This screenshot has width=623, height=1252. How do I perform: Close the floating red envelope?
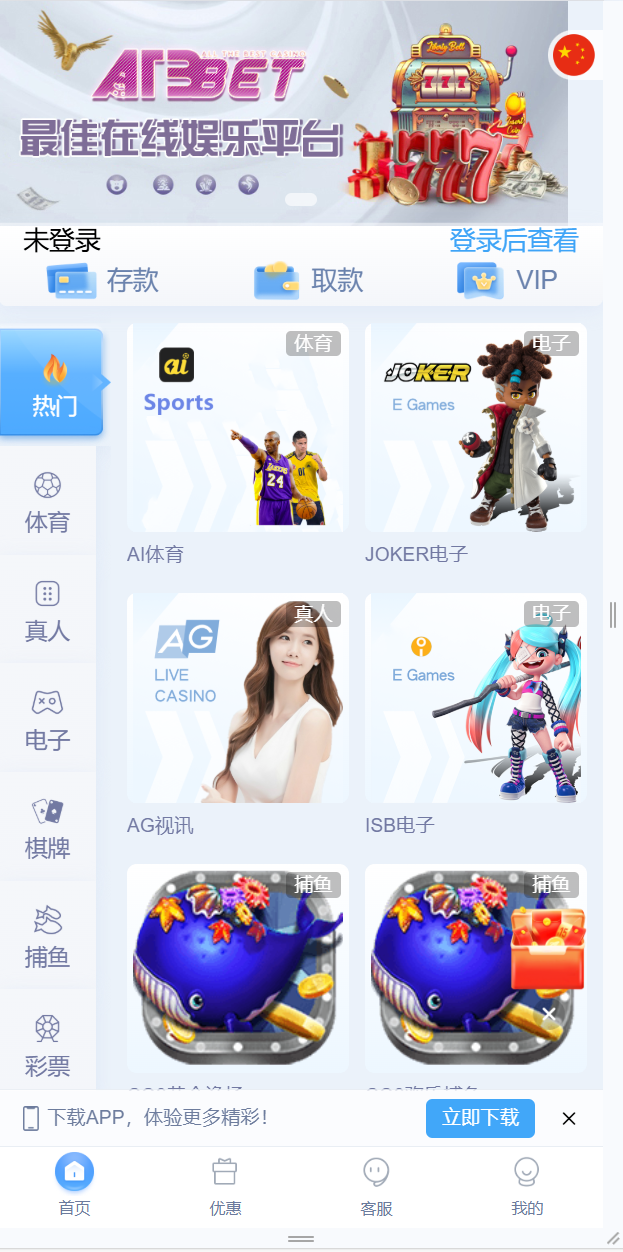pos(549,1014)
